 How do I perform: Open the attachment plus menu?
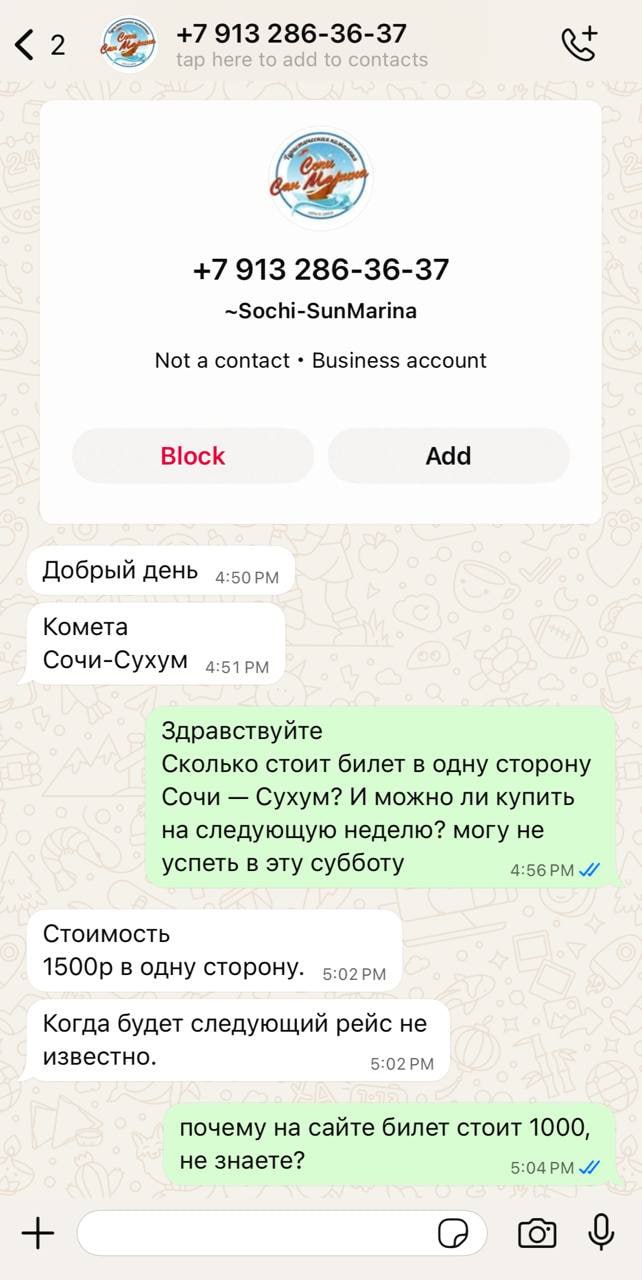point(38,1233)
